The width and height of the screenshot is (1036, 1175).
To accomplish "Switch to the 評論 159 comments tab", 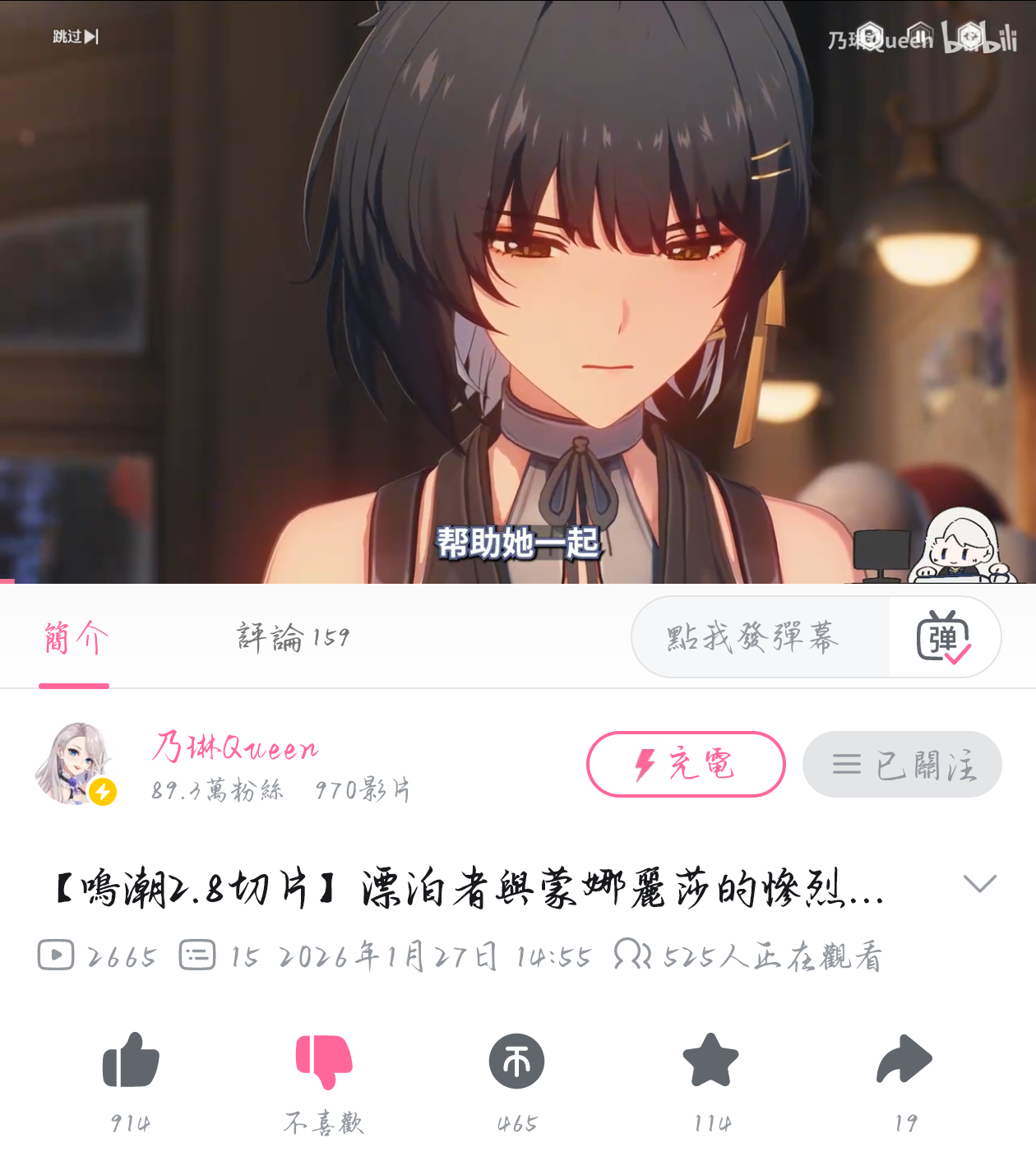I will [x=294, y=637].
